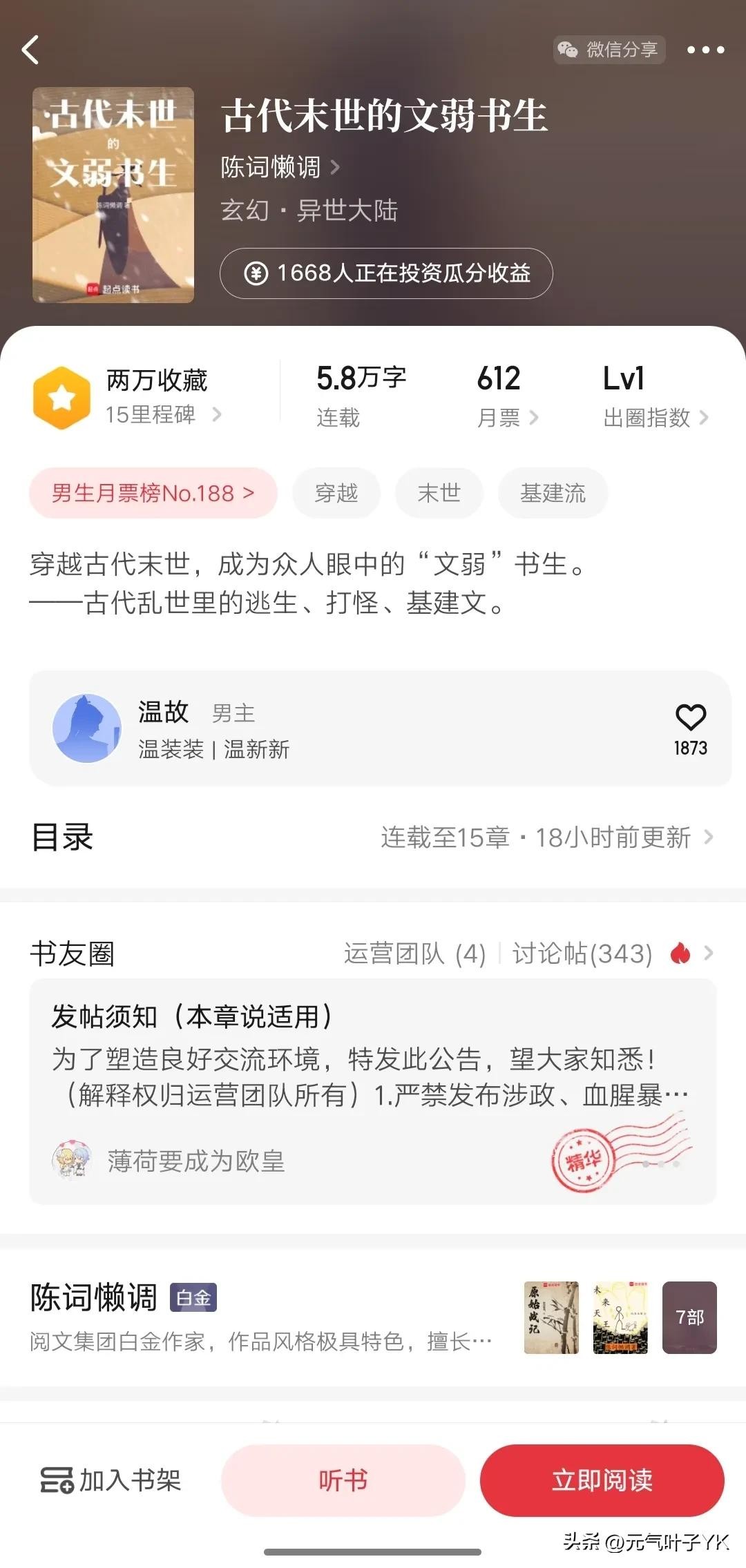Viewport: 746px width, 1568px height.
Task: Open the three-dot overflow menu
Action: pyautogui.click(x=705, y=50)
